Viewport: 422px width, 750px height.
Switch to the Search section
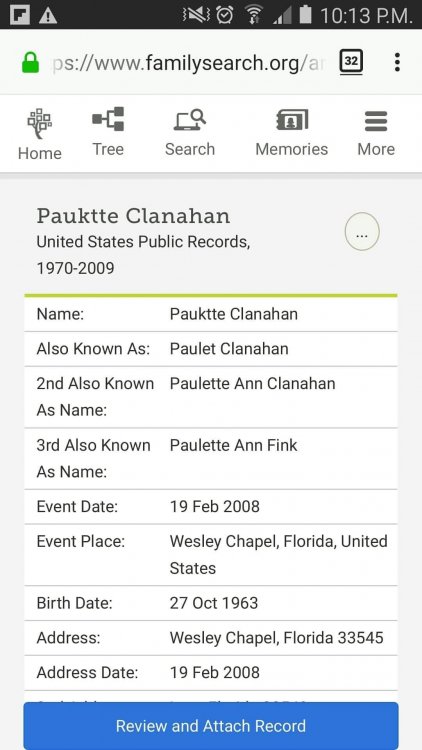click(190, 133)
